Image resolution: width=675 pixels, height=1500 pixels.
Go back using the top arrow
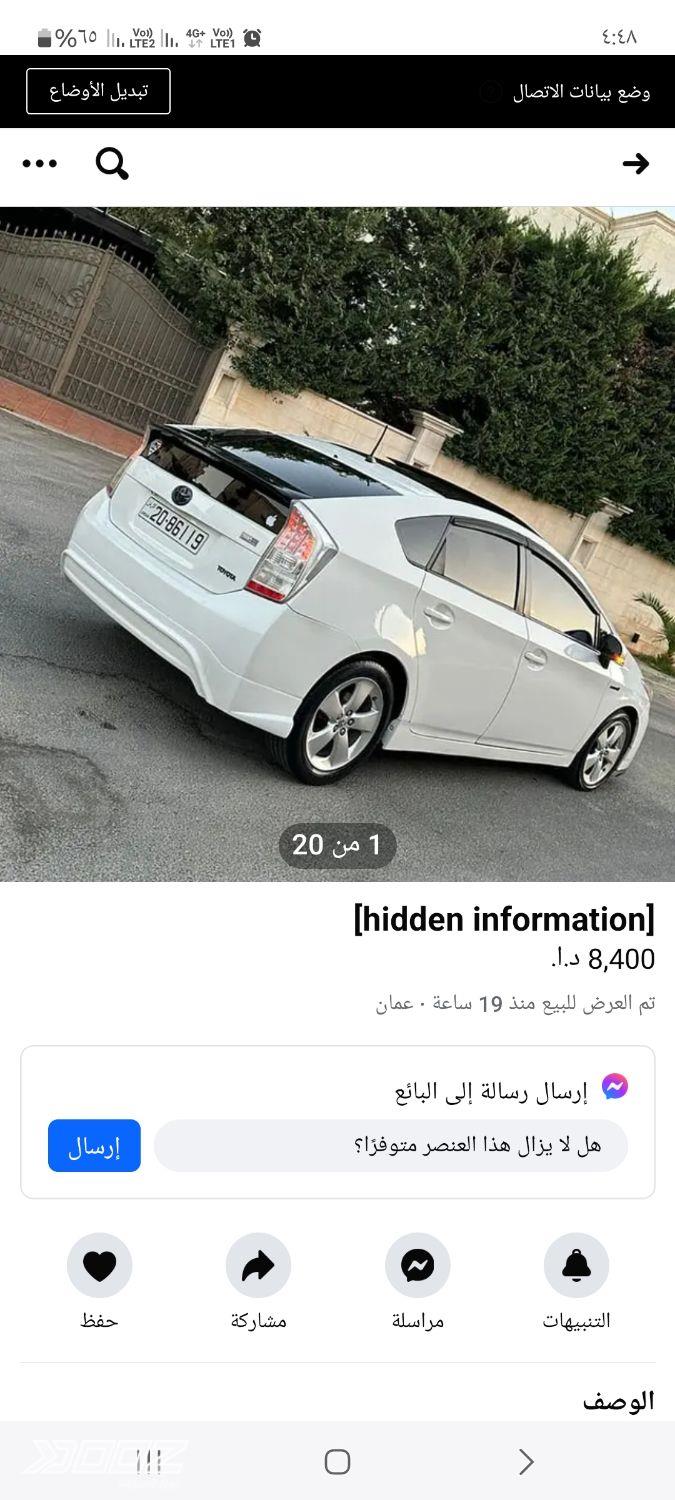coord(635,164)
